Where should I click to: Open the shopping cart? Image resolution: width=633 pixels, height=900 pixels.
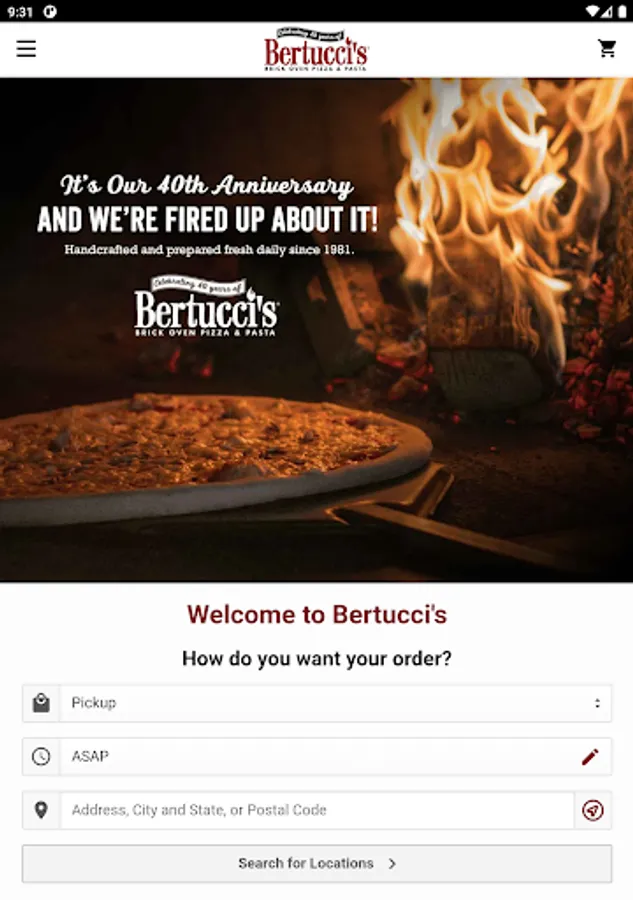(607, 49)
